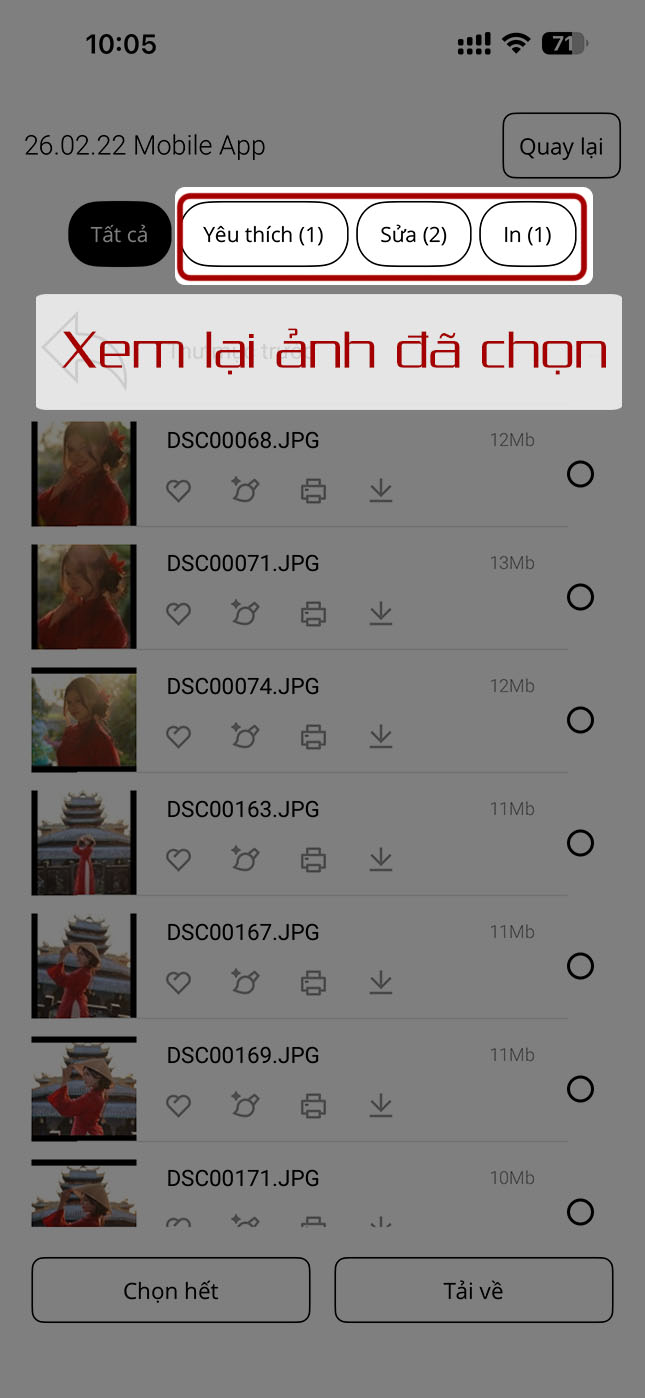View photos marked In (1)

tap(527, 235)
